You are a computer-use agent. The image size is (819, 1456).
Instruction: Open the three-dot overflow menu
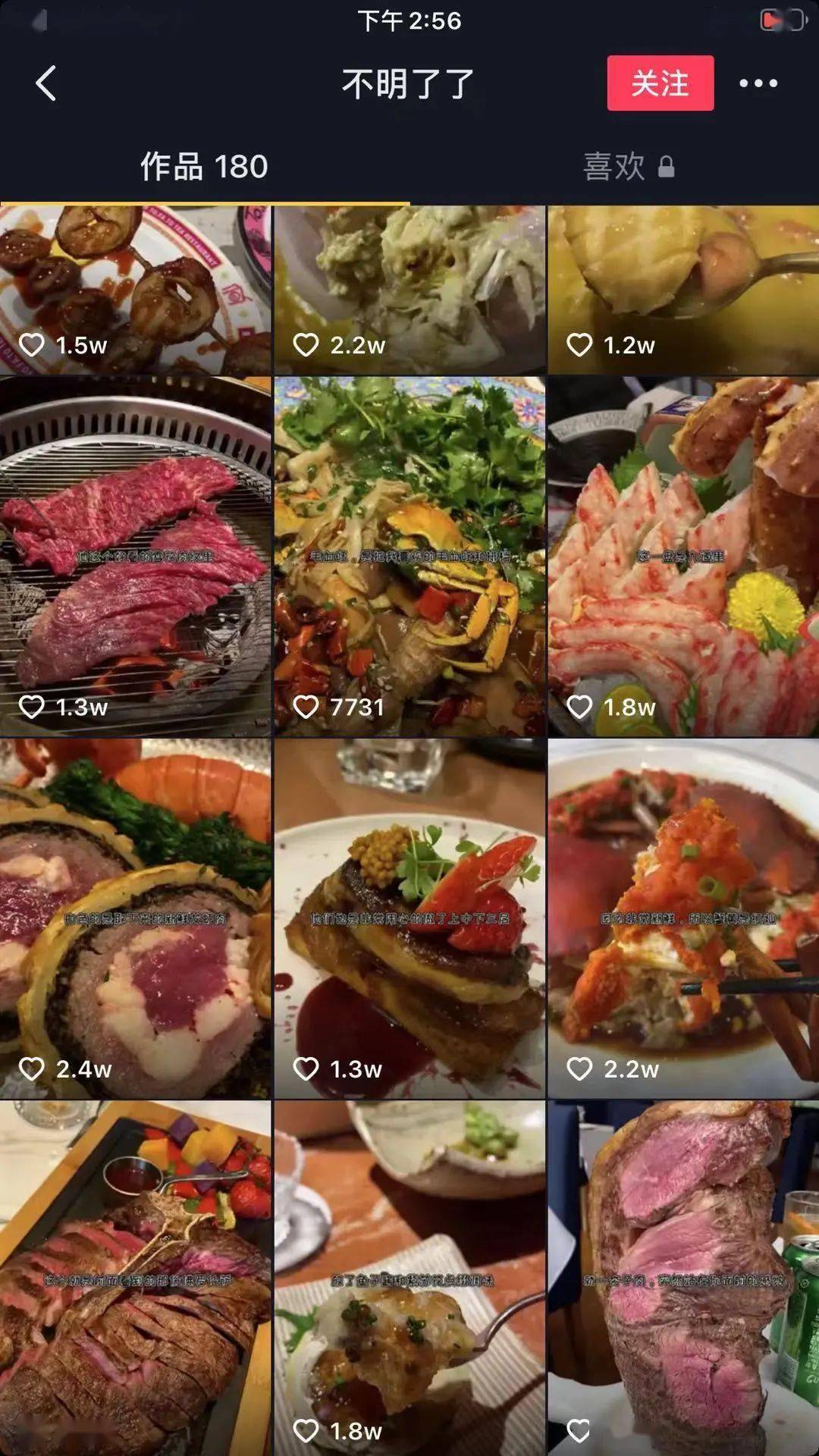pos(758,83)
